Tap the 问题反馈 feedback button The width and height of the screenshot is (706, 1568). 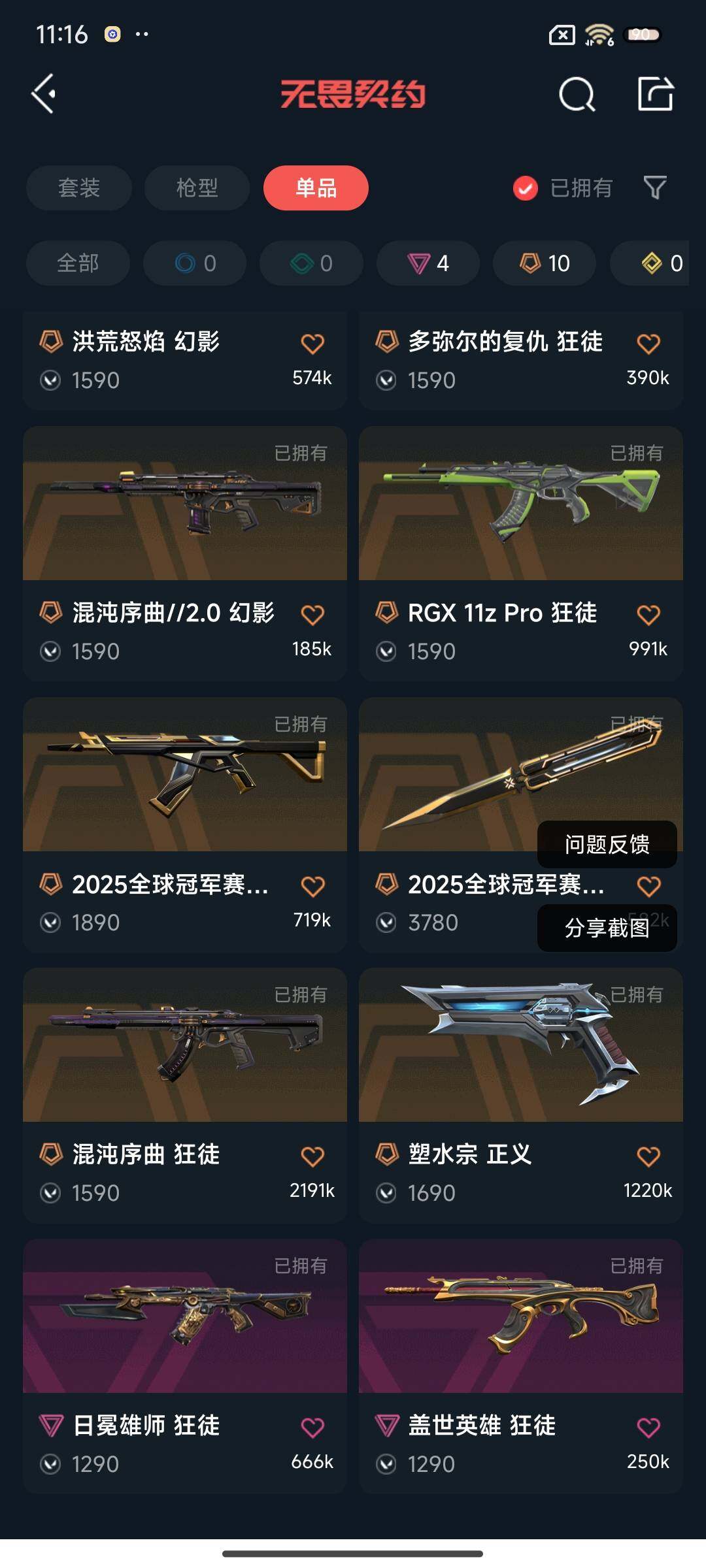(x=607, y=845)
